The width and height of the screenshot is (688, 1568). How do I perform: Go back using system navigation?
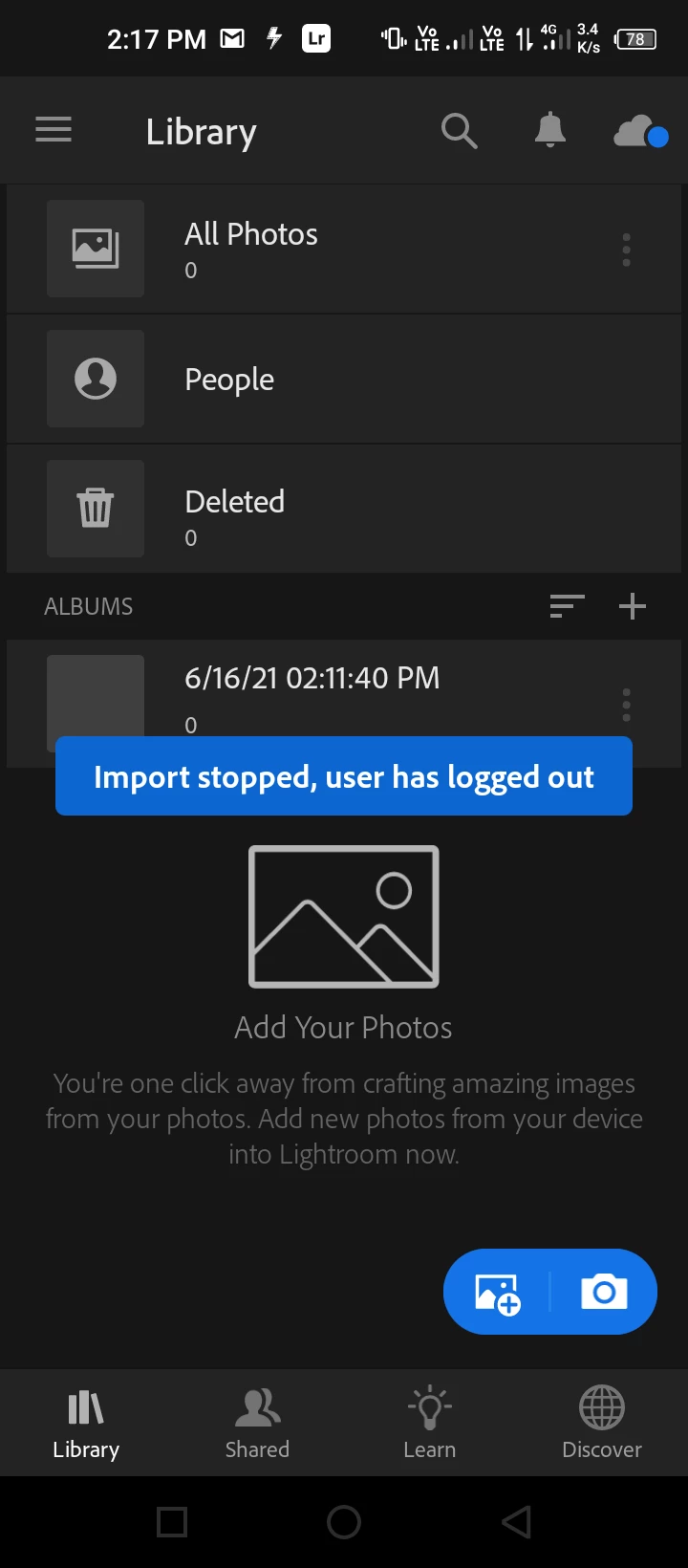(516, 1521)
